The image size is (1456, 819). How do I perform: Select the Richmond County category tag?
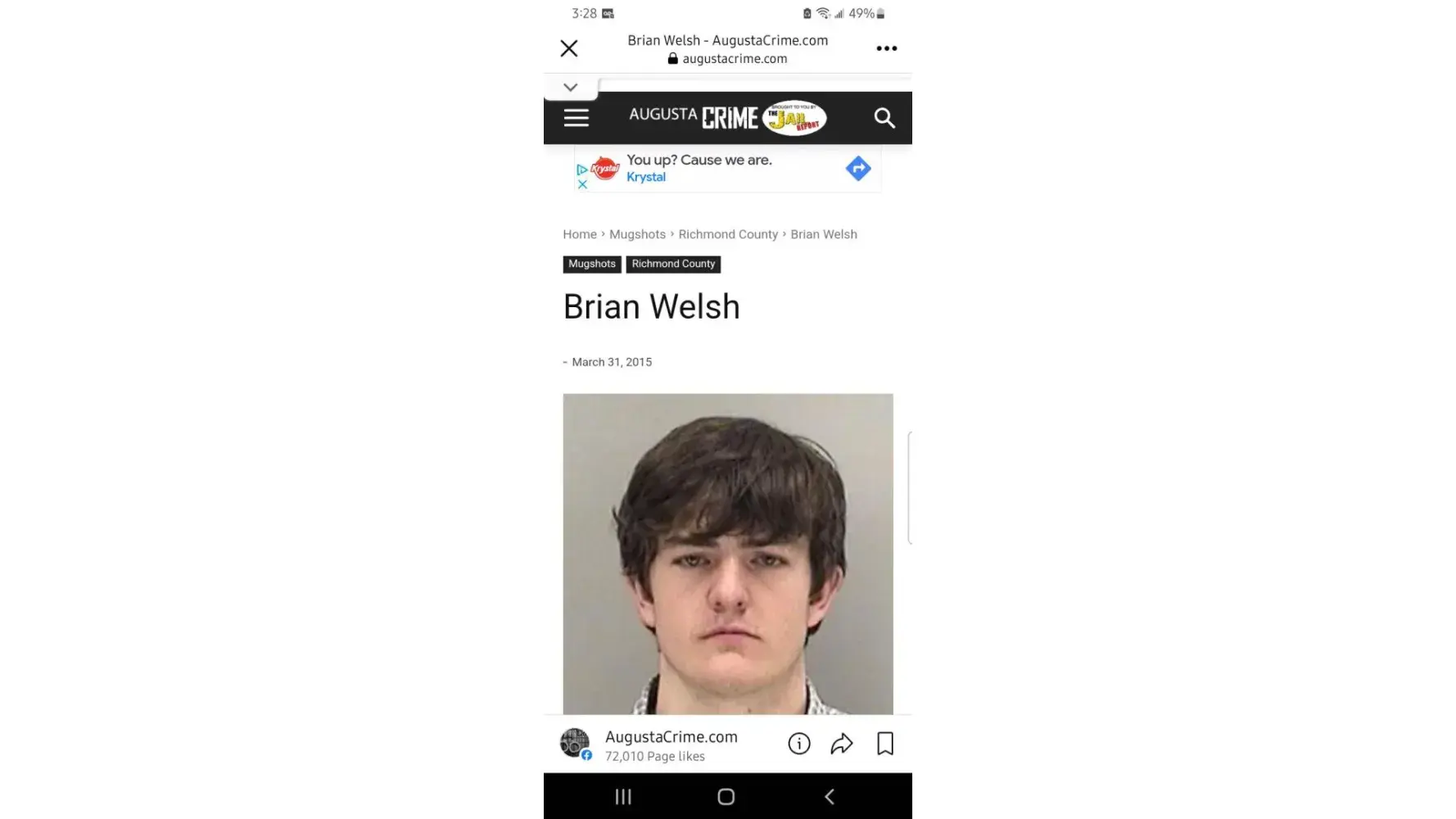coord(672,264)
